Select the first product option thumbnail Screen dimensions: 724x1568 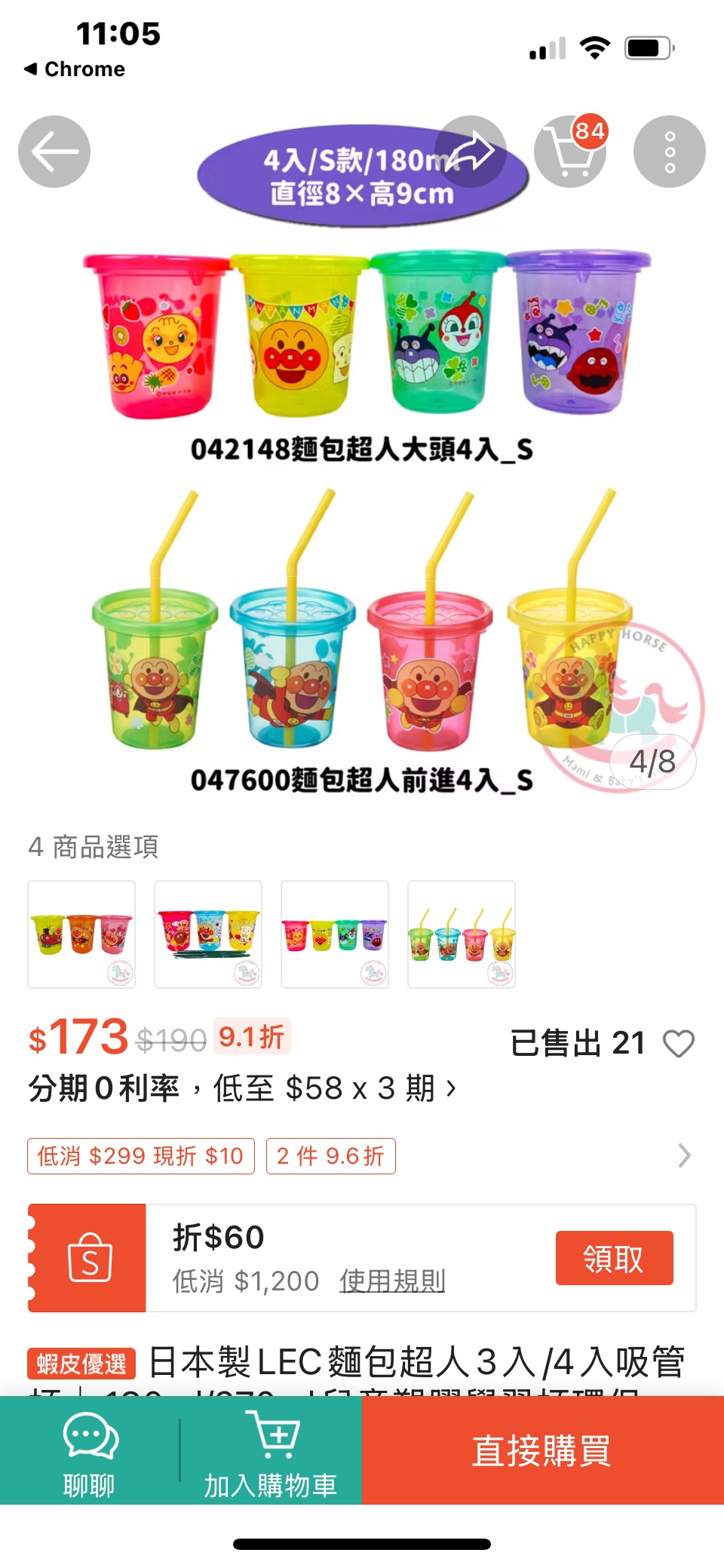(x=81, y=934)
